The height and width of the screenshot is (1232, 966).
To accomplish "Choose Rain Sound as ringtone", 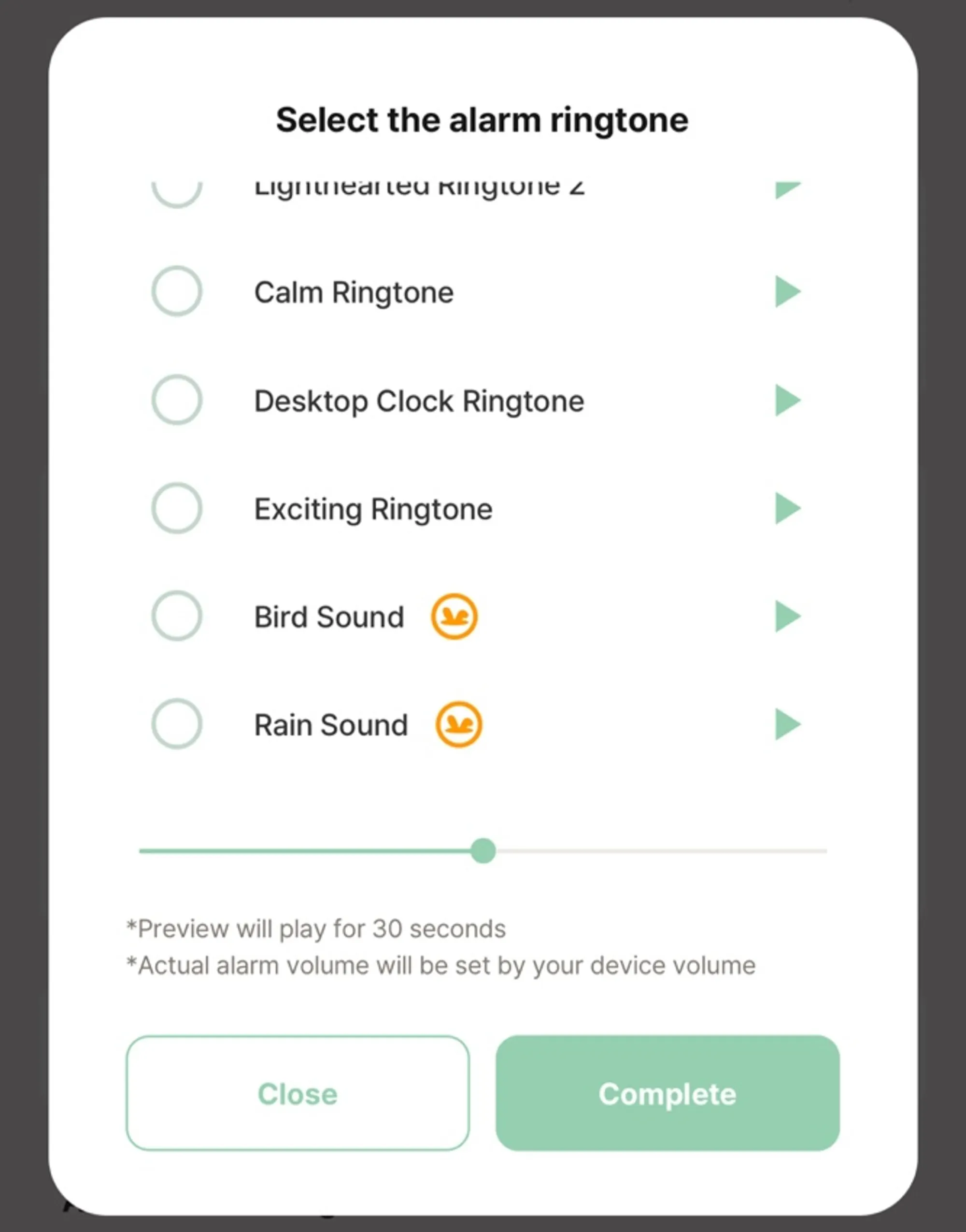I will tap(176, 724).
